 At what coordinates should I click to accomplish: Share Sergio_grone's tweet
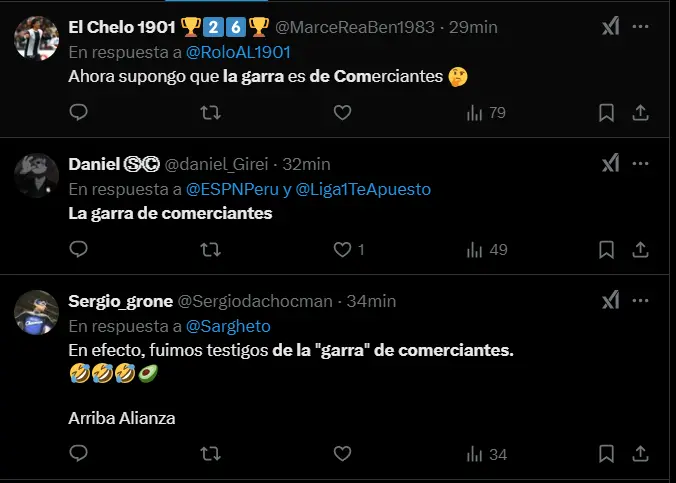pyautogui.click(x=641, y=454)
